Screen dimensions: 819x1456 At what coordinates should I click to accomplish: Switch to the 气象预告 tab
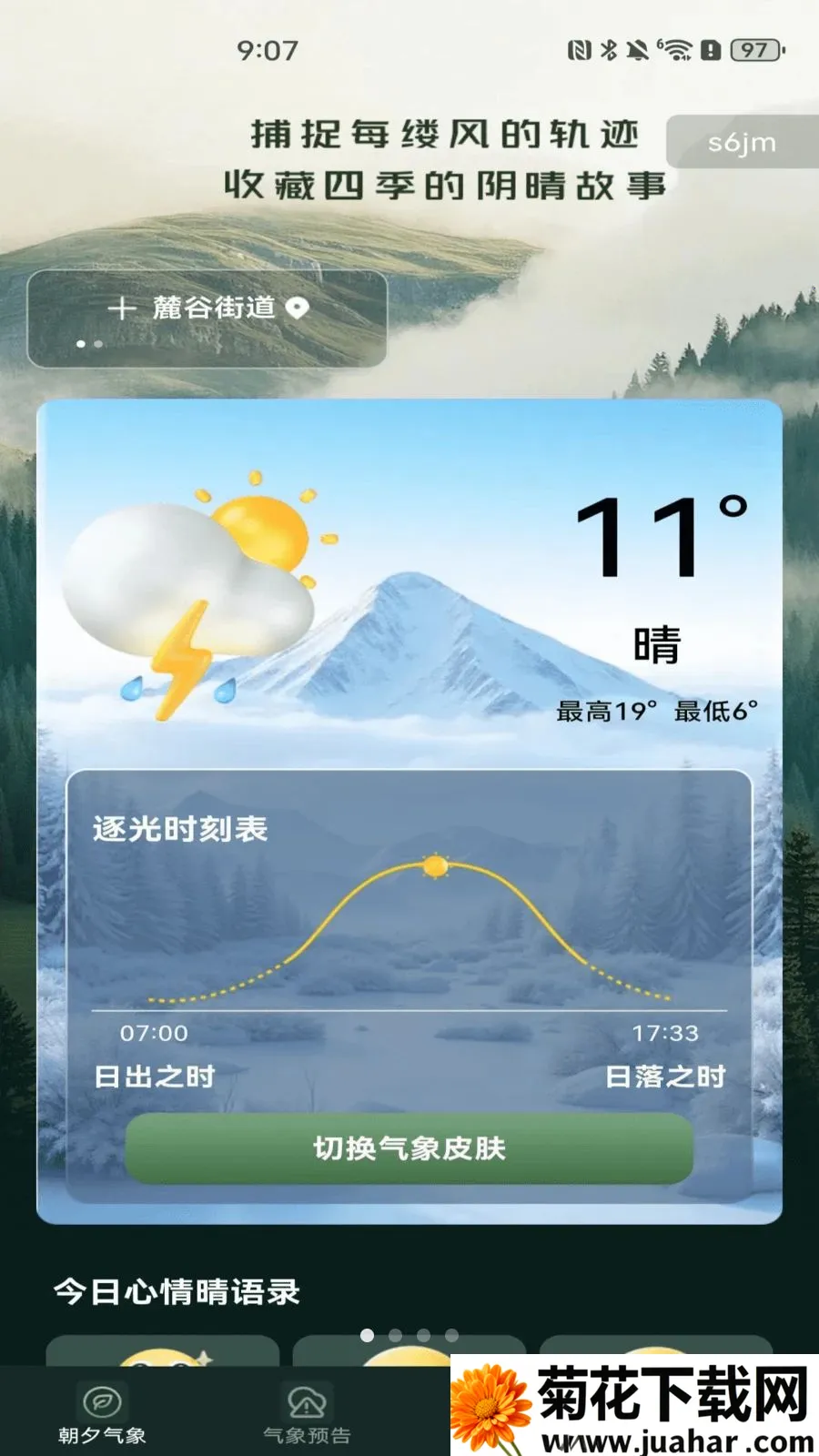[x=307, y=1414]
